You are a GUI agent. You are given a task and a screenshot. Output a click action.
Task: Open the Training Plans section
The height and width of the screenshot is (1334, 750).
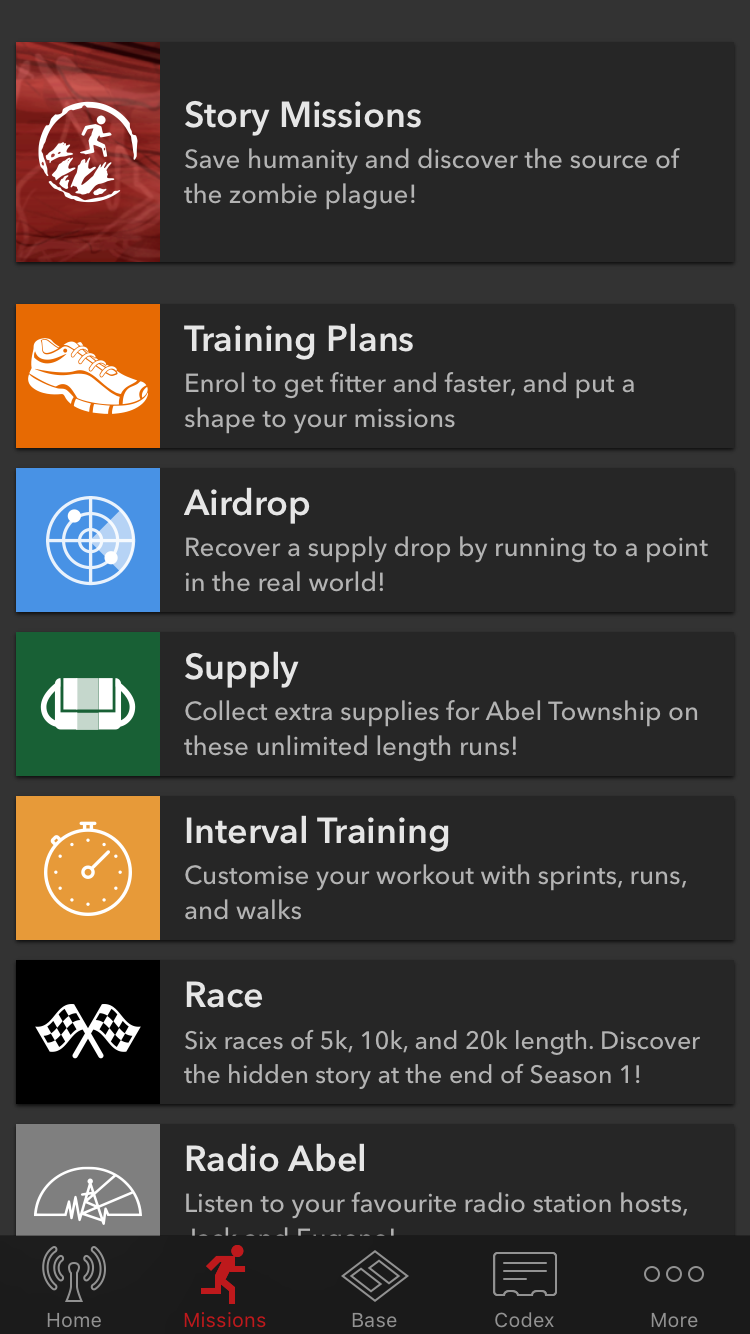tap(375, 376)
